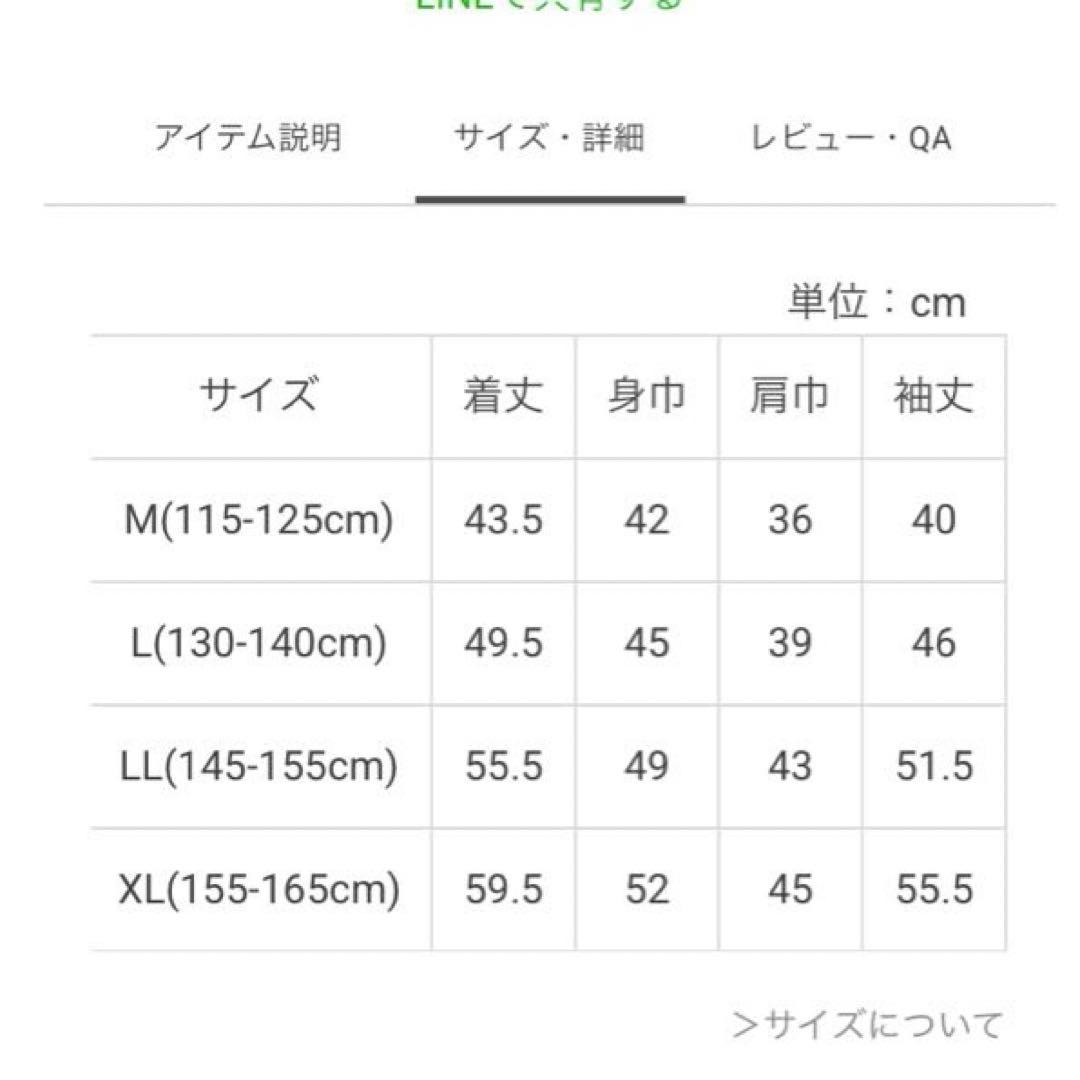Viewport: 1080px width, 1080px height.
Task: Share the item via LINEで共有する
Action: [x=549, y=4]
